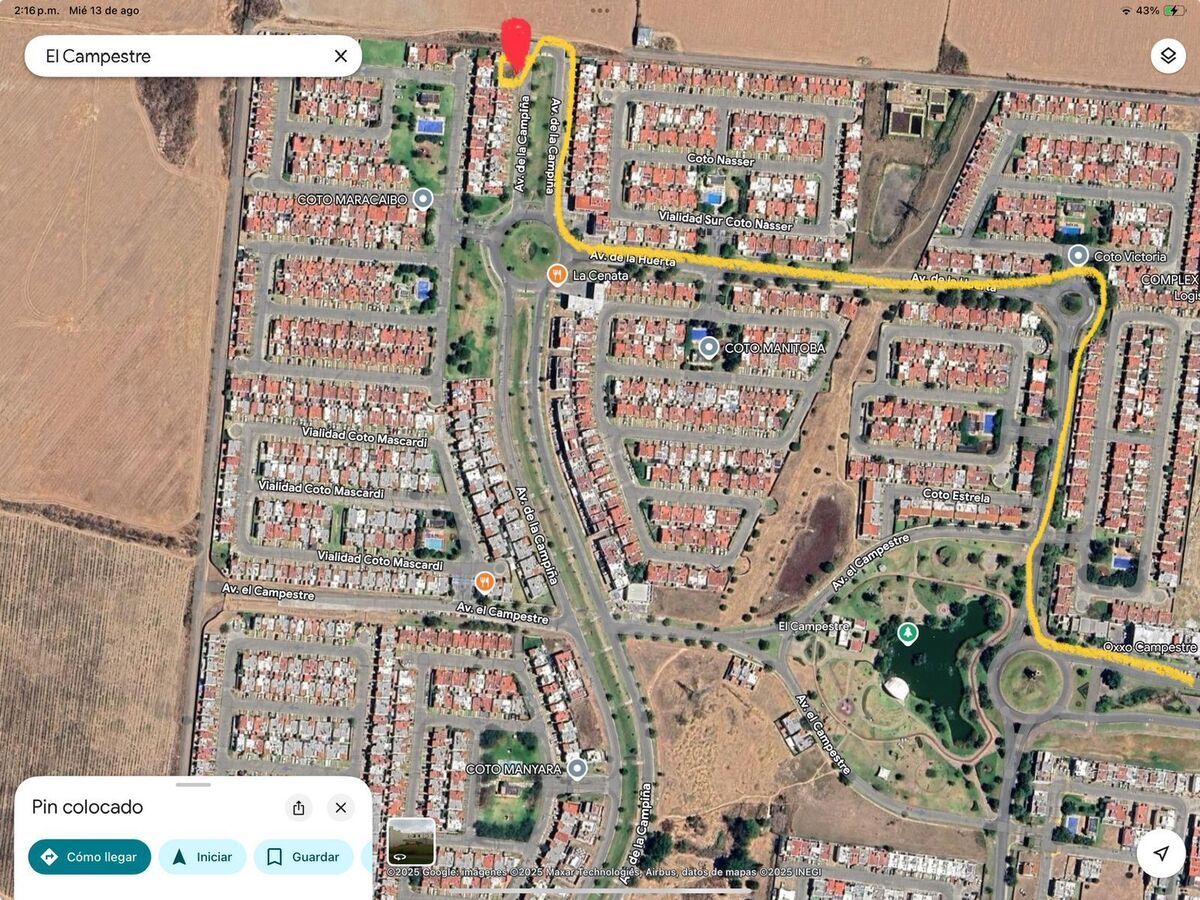The image size is (1200, 900).
Task: Open the COTO MARACAIBO place marker
Action: click(423, 199)
